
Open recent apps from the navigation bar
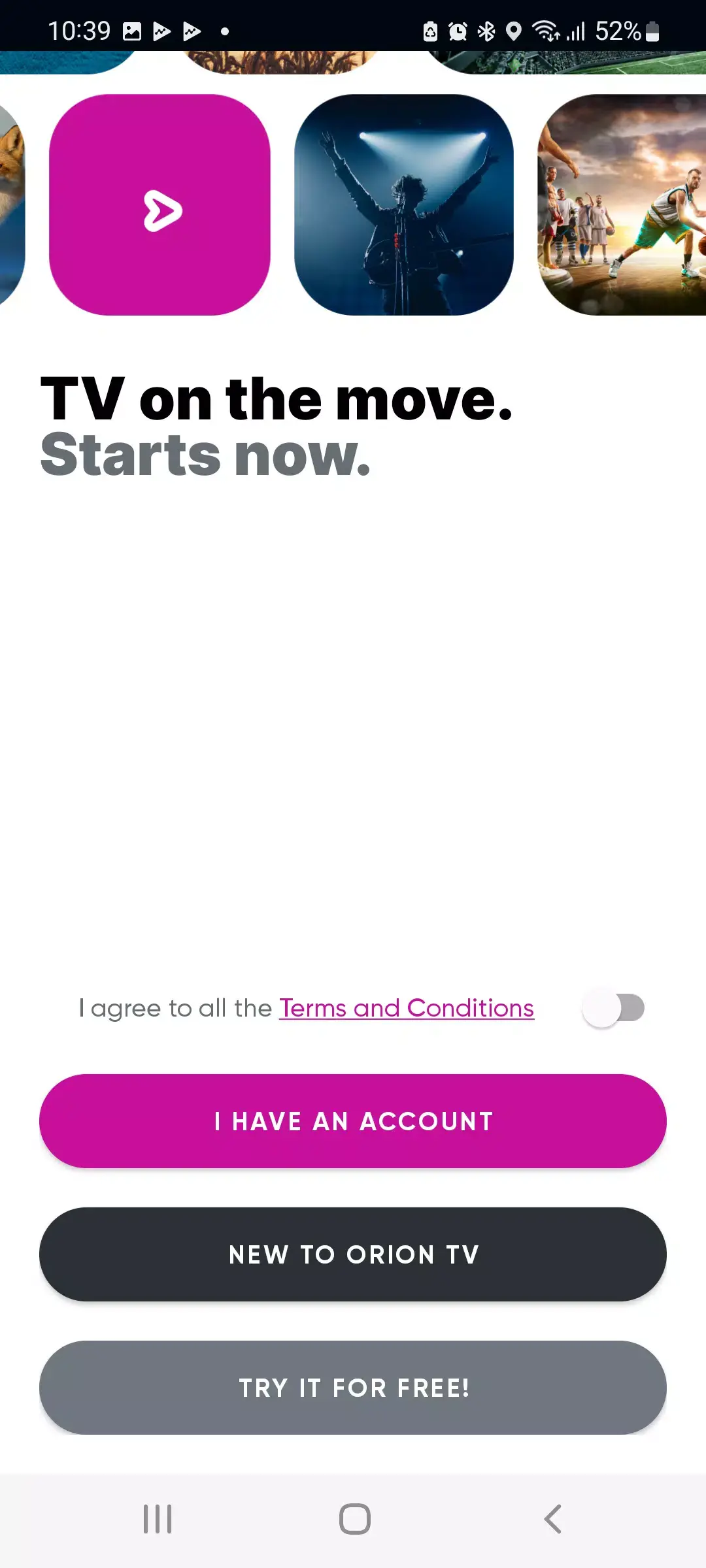tap(158, 1519)
